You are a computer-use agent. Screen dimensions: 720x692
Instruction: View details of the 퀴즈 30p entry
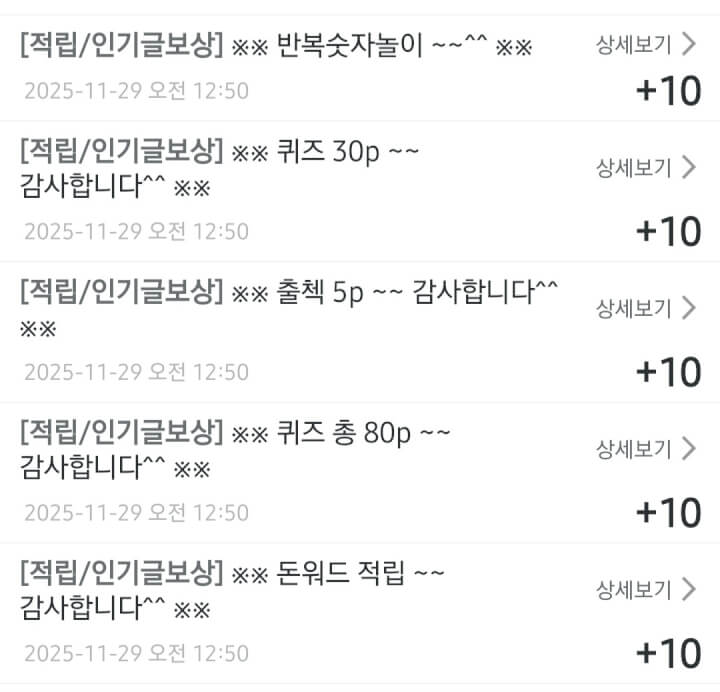(x=645, y=167)
